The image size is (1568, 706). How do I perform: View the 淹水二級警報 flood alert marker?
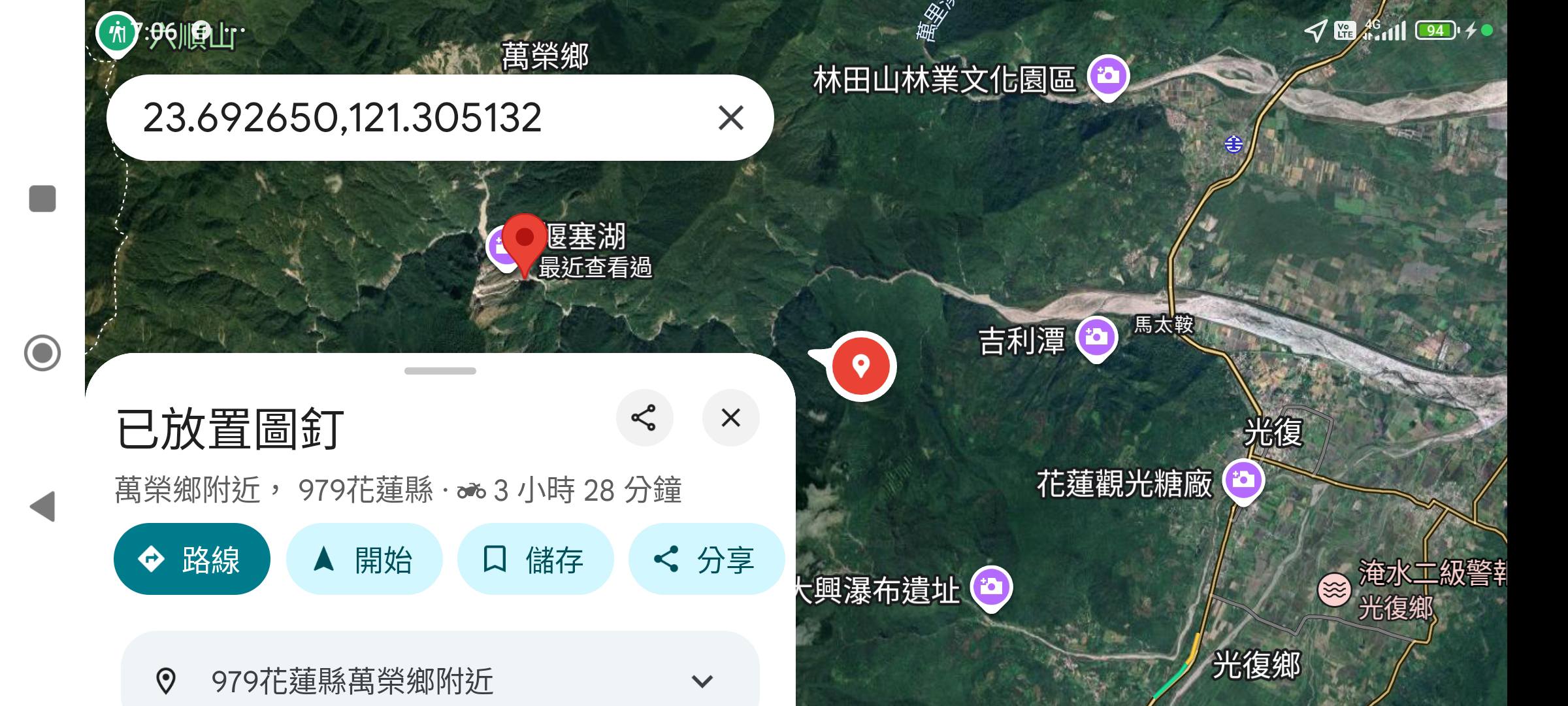coord(1334,590)
